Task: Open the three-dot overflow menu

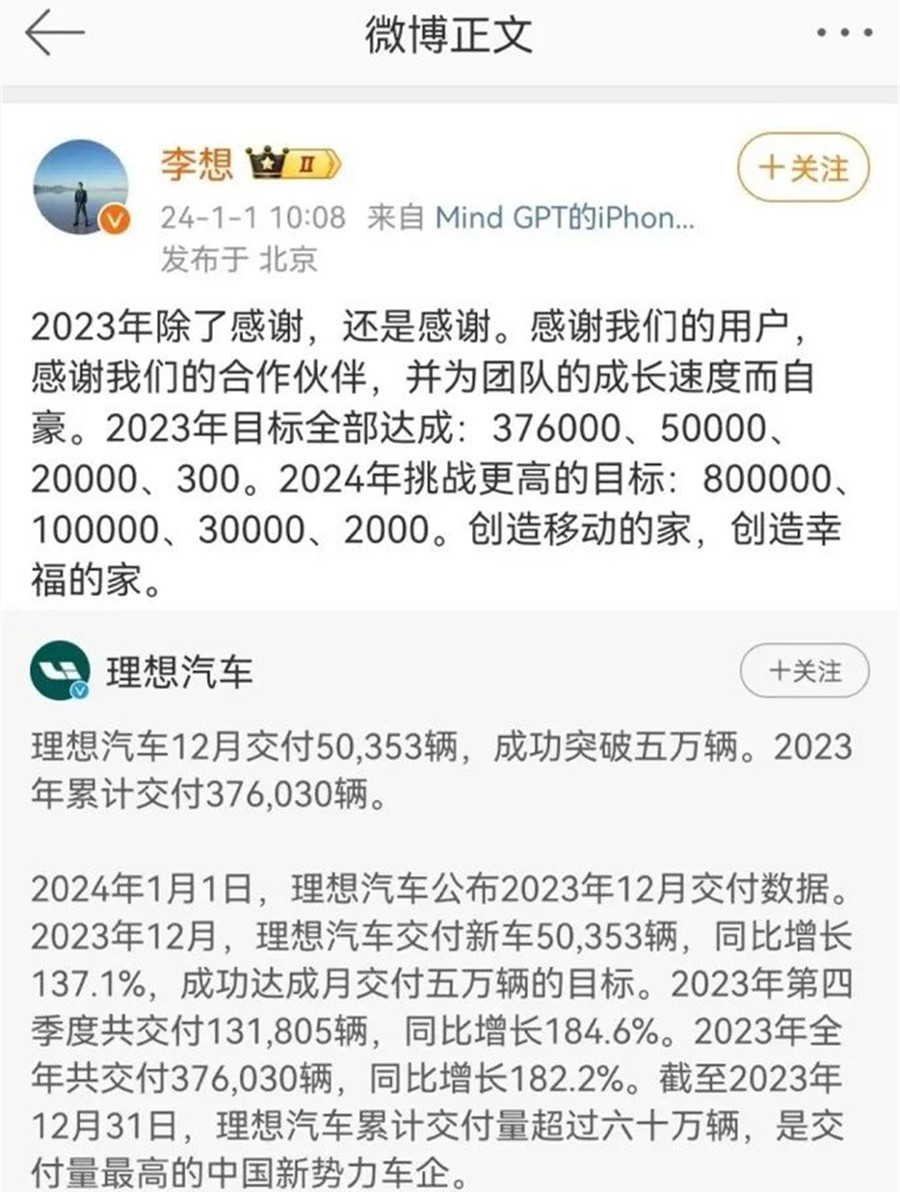Action: pyautogui.click(x=844, y=34)
